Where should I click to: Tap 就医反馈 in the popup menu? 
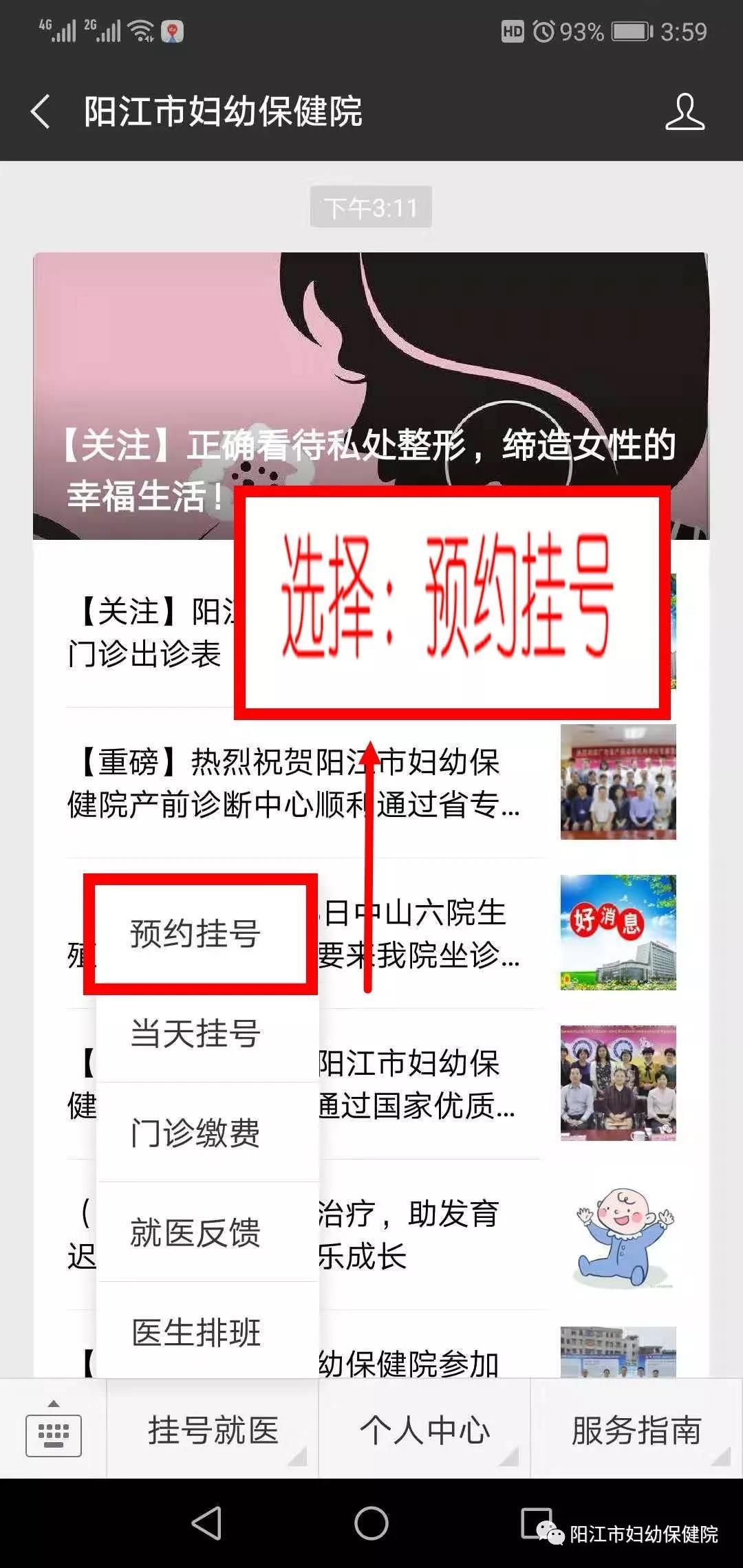(196, 1232)
